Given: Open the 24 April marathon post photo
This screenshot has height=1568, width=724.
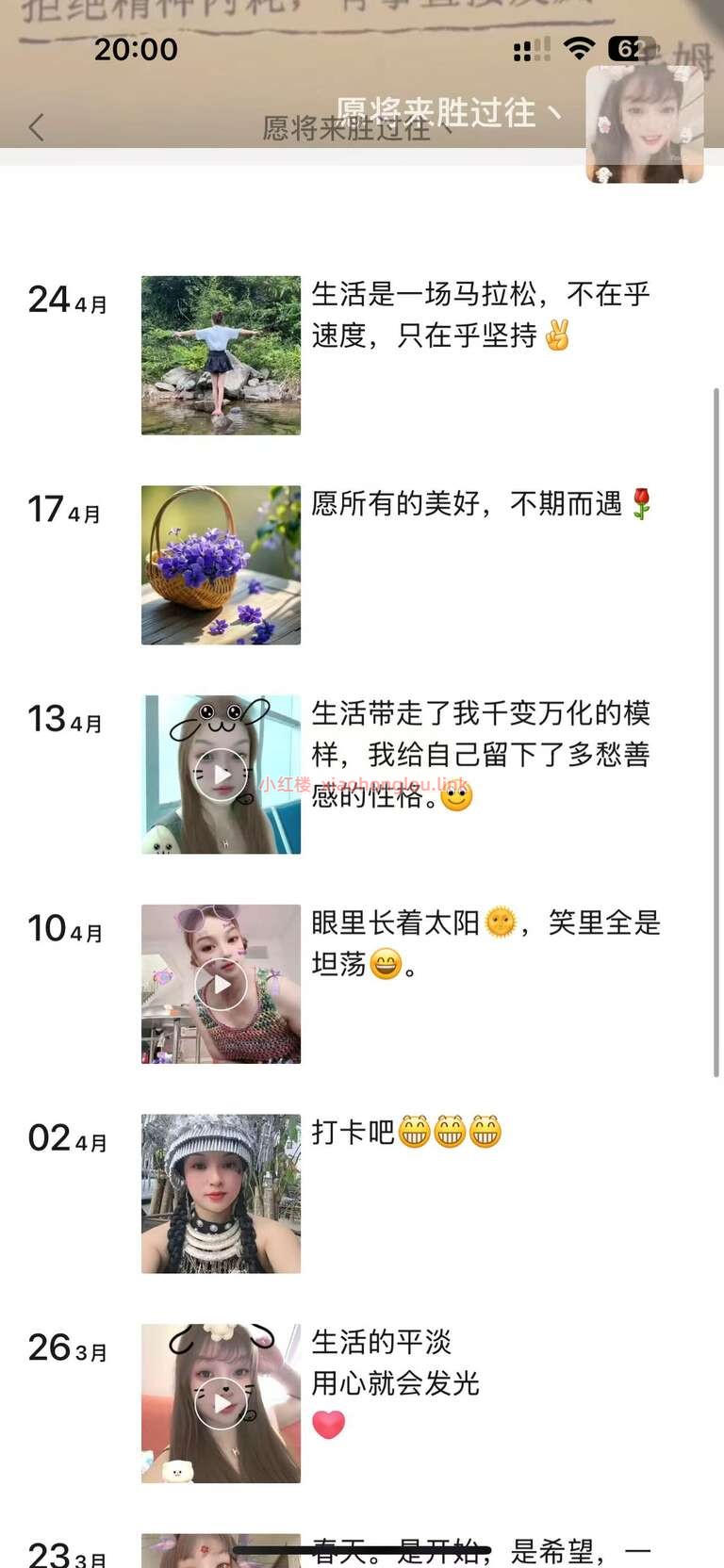Looking at the screenshot, I should [x=221, y=355].
